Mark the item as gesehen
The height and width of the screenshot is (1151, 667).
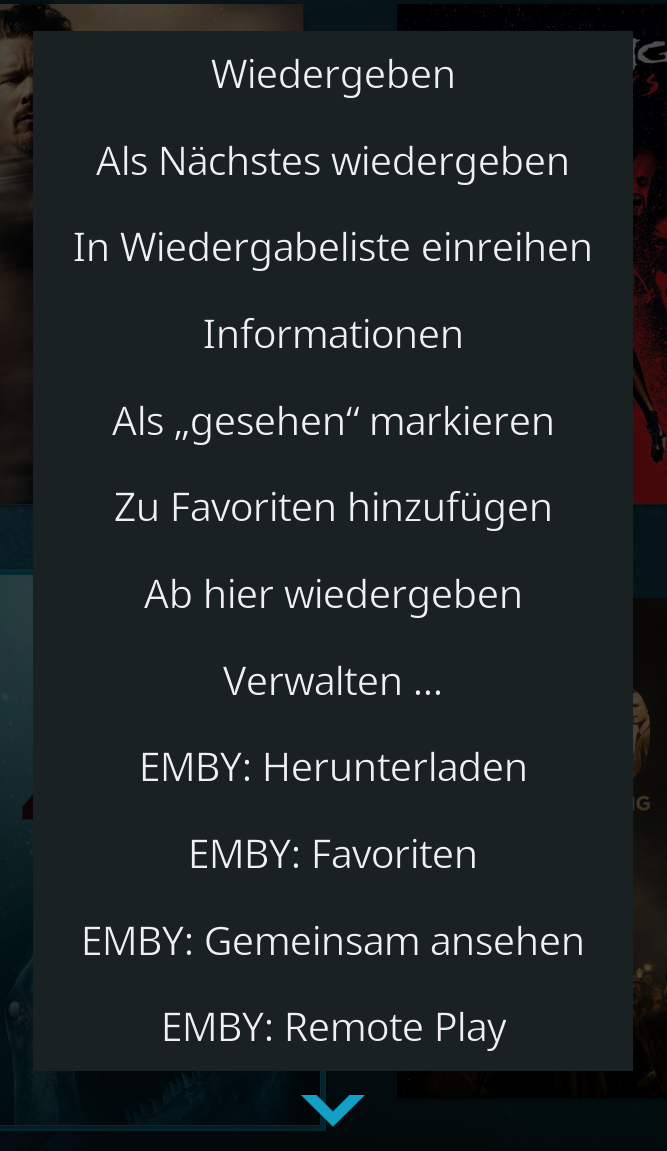point(332,421)
